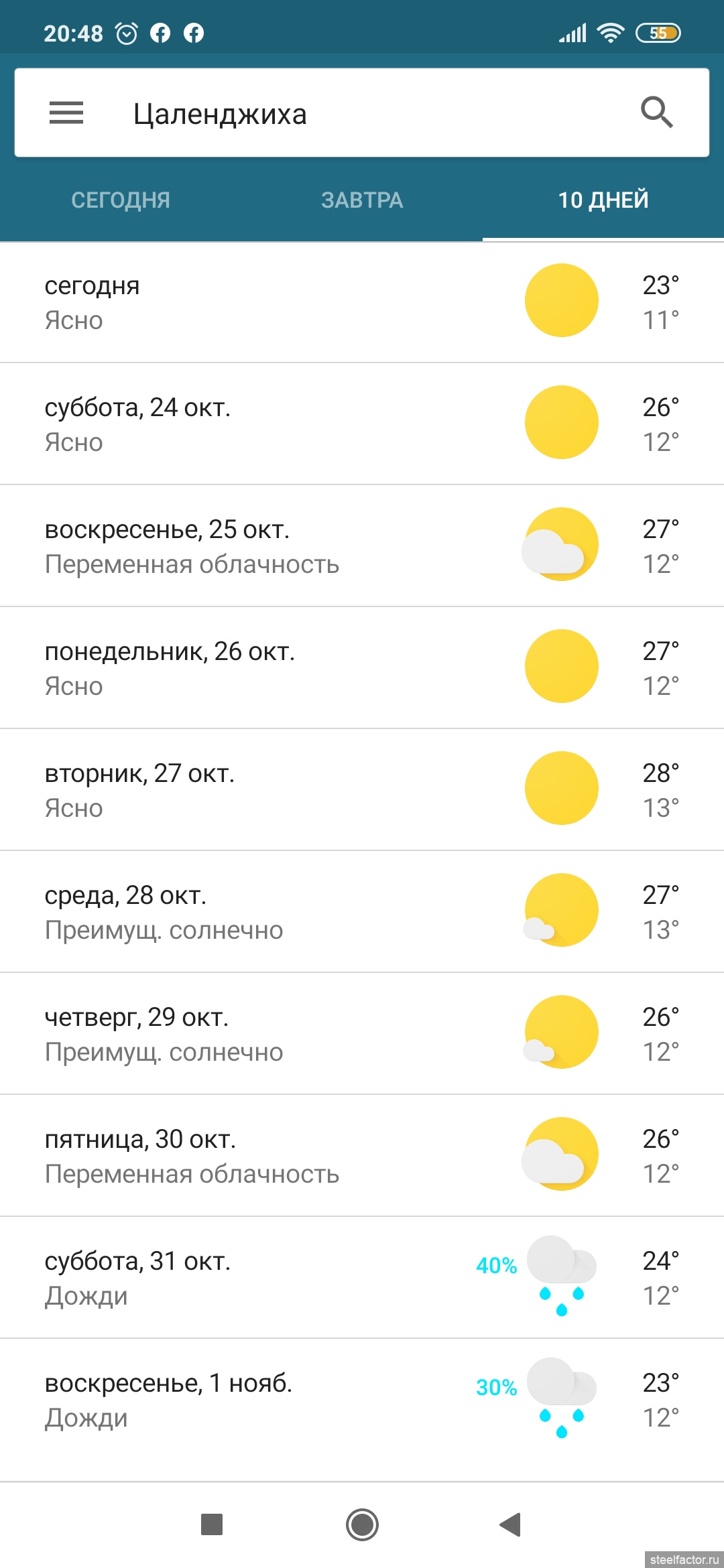
Task: Select the 10 ДНЕЙ tab
Action: [603, 200]
